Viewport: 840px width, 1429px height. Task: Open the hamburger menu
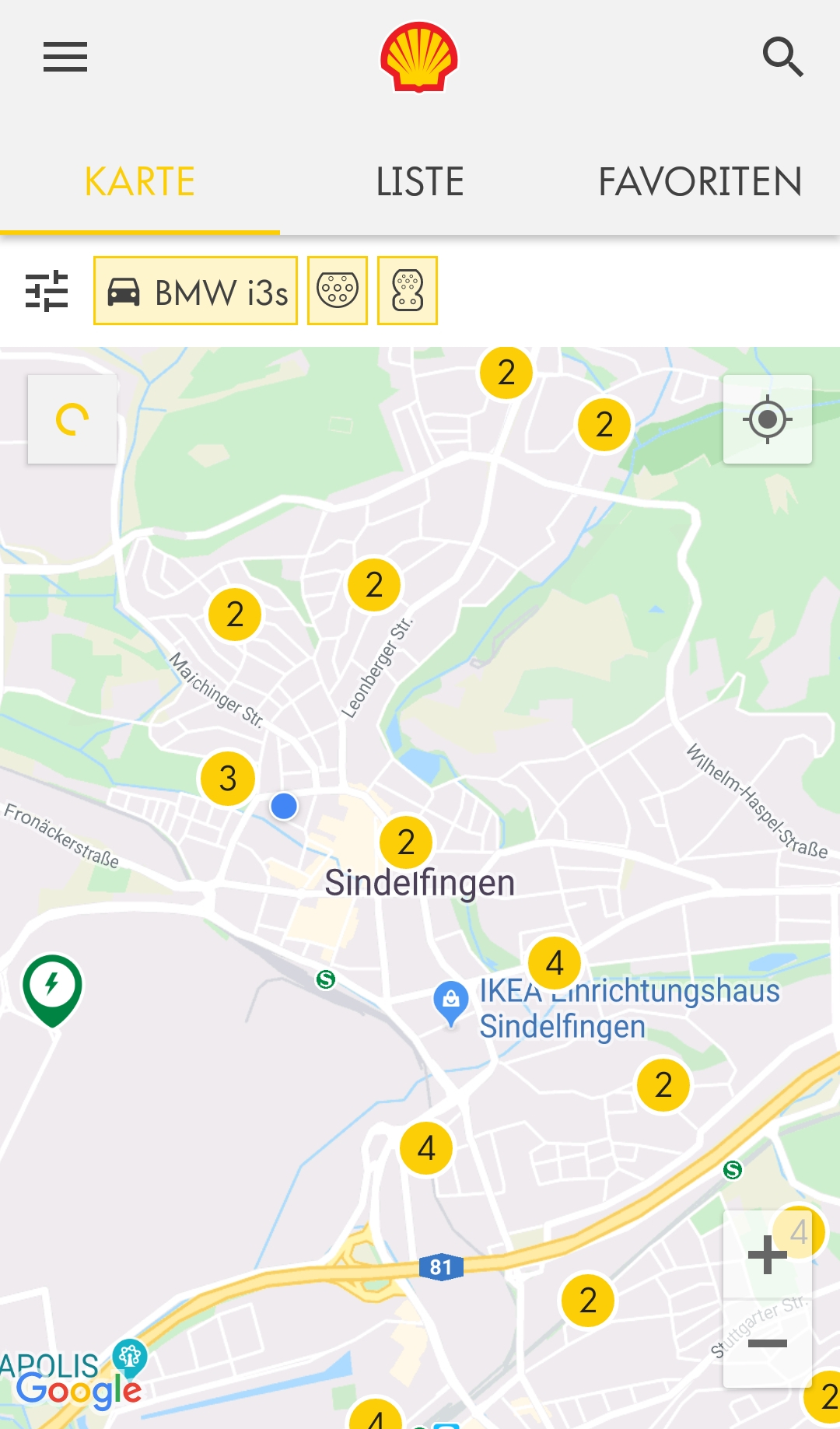click(x=65, y=57)
